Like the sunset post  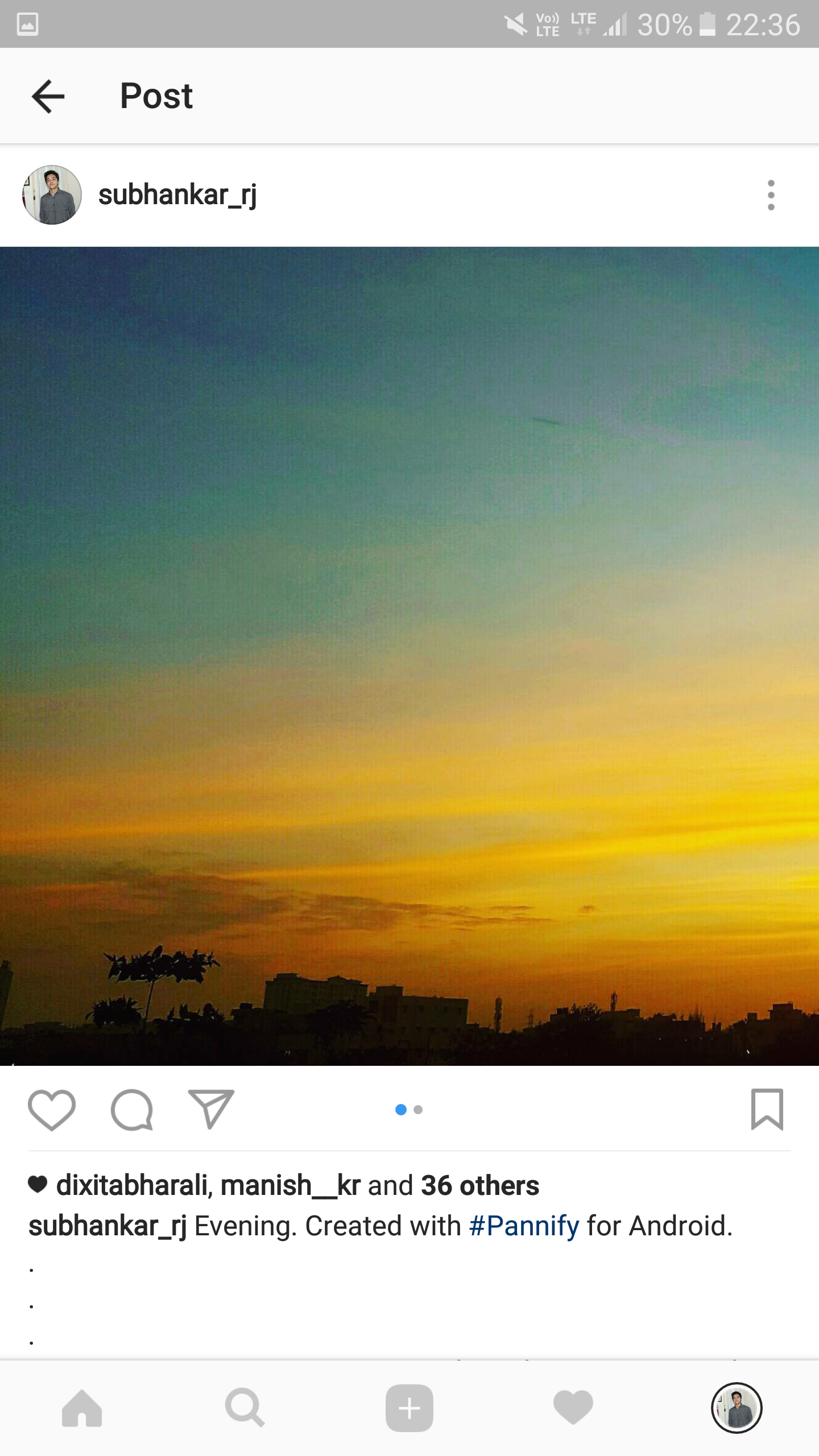click(x=52, y=1109)
